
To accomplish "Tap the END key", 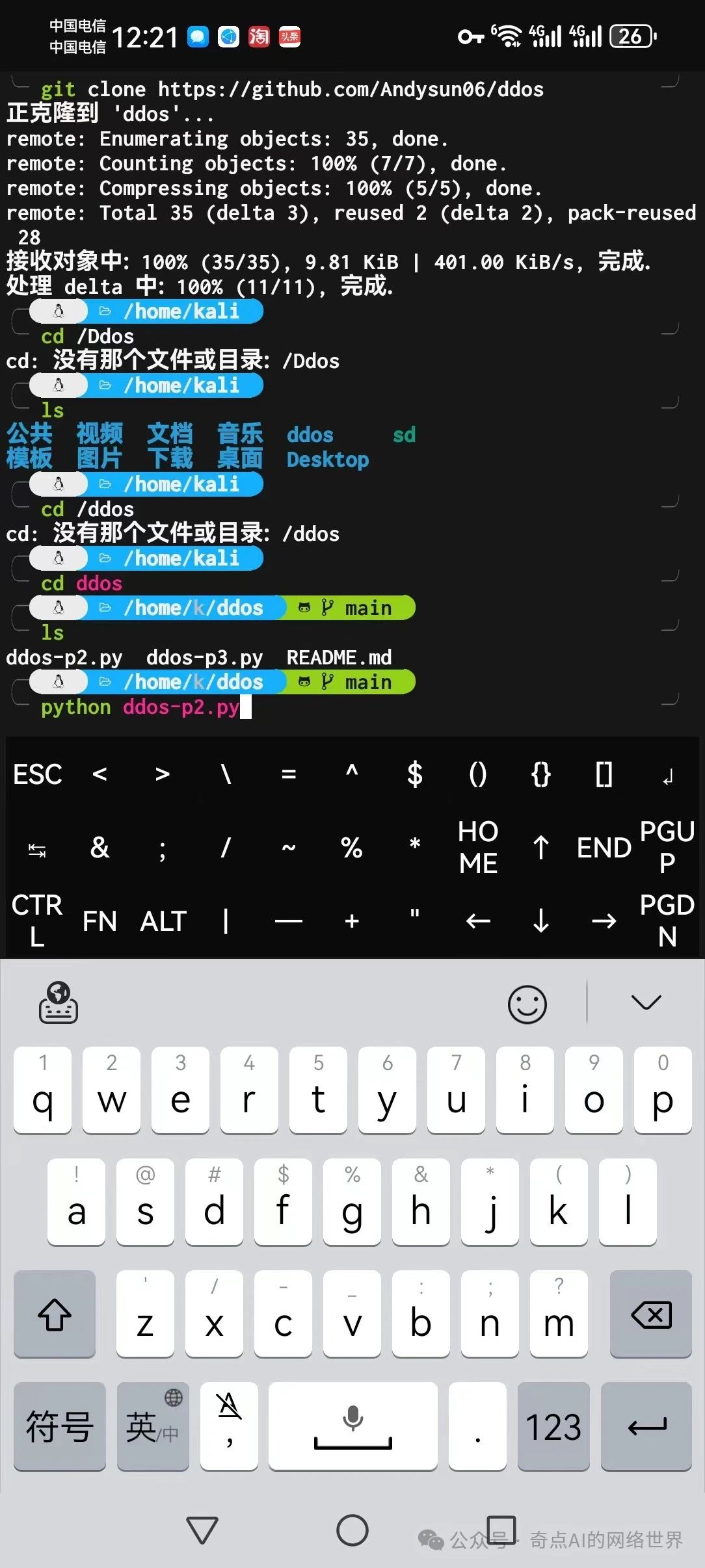I will [604, 847].
